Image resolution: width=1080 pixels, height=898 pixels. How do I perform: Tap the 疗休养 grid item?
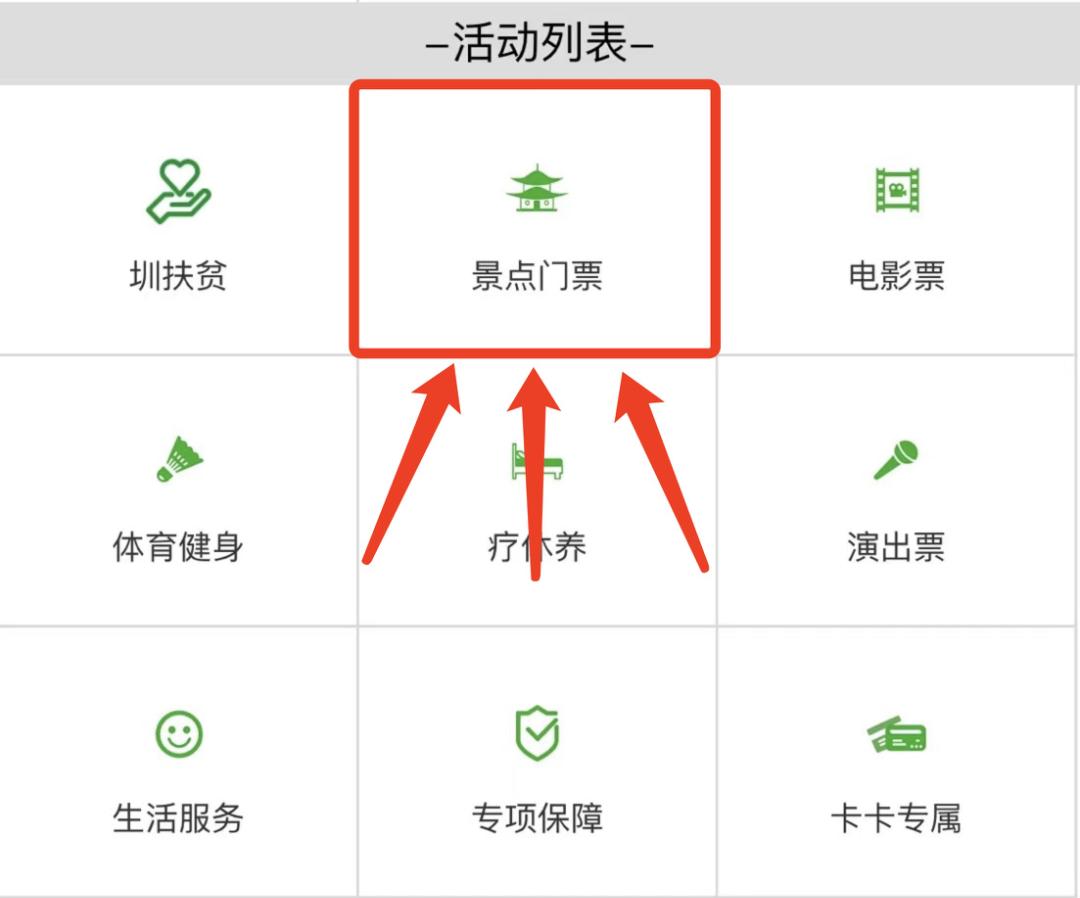[x=536, y=494]
